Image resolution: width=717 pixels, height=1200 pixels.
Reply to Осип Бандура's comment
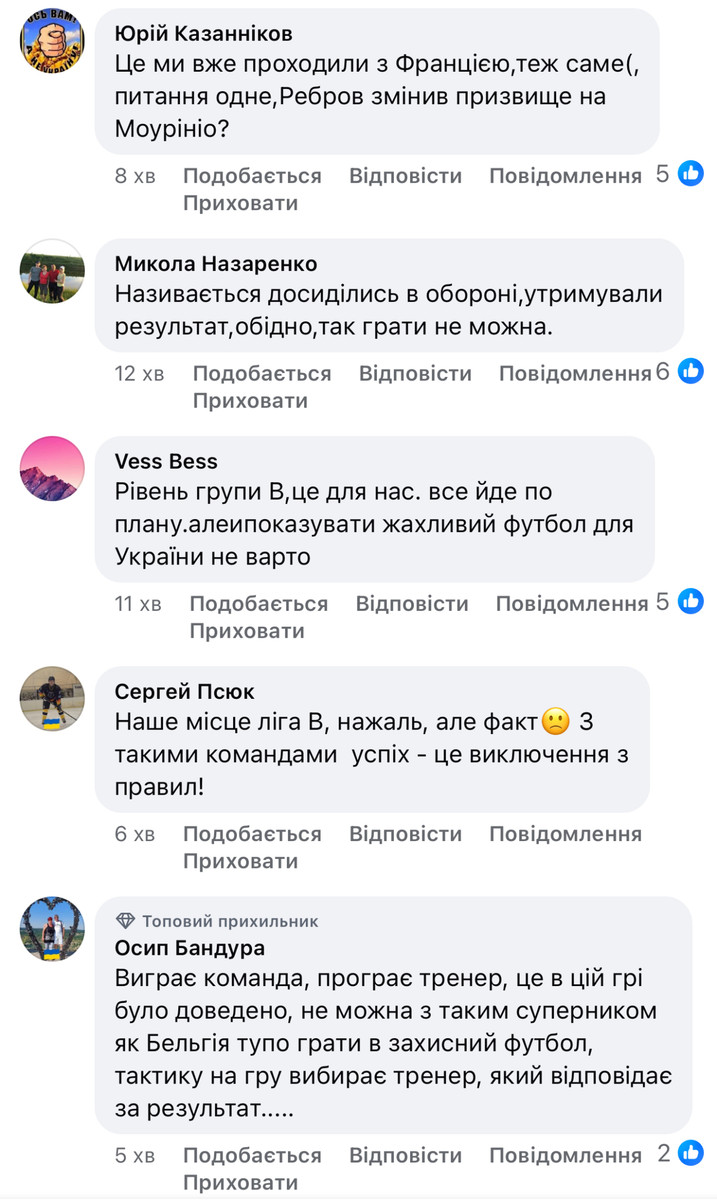(405, 1156)
